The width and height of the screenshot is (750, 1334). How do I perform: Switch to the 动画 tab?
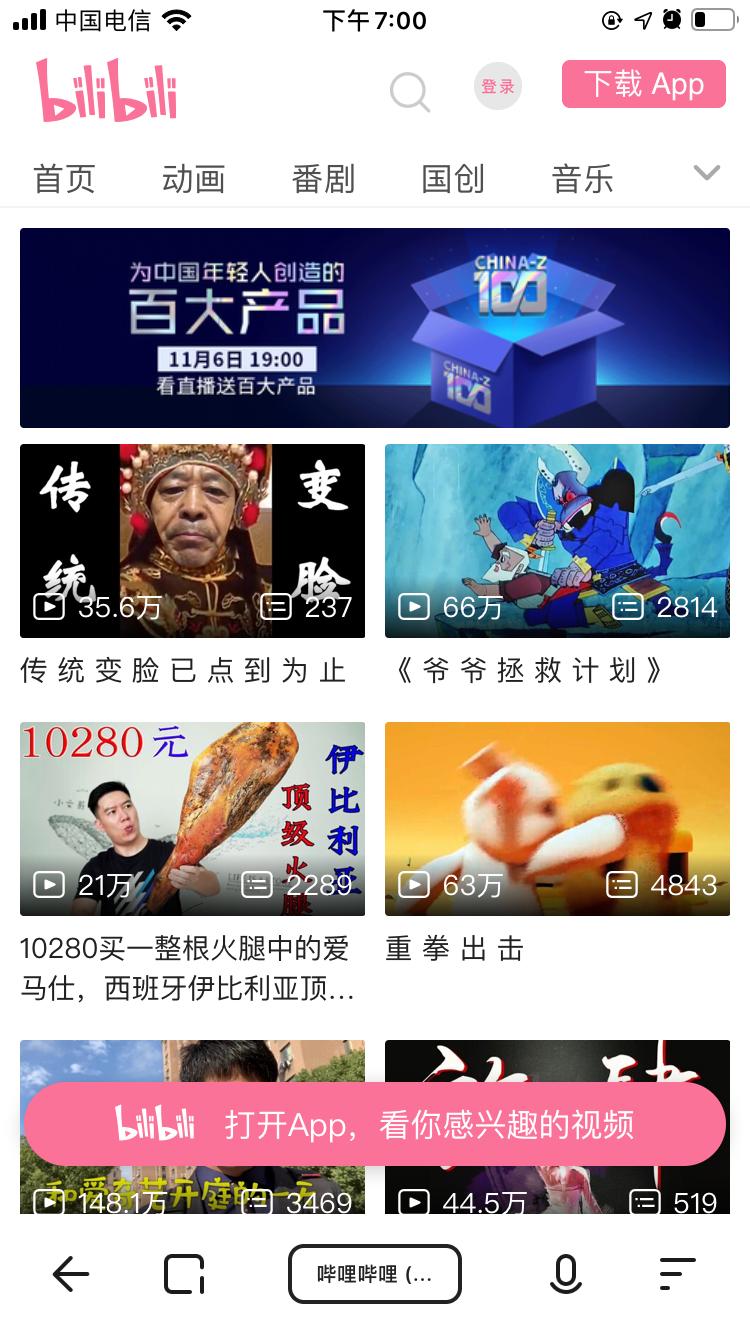coord(193,178)
